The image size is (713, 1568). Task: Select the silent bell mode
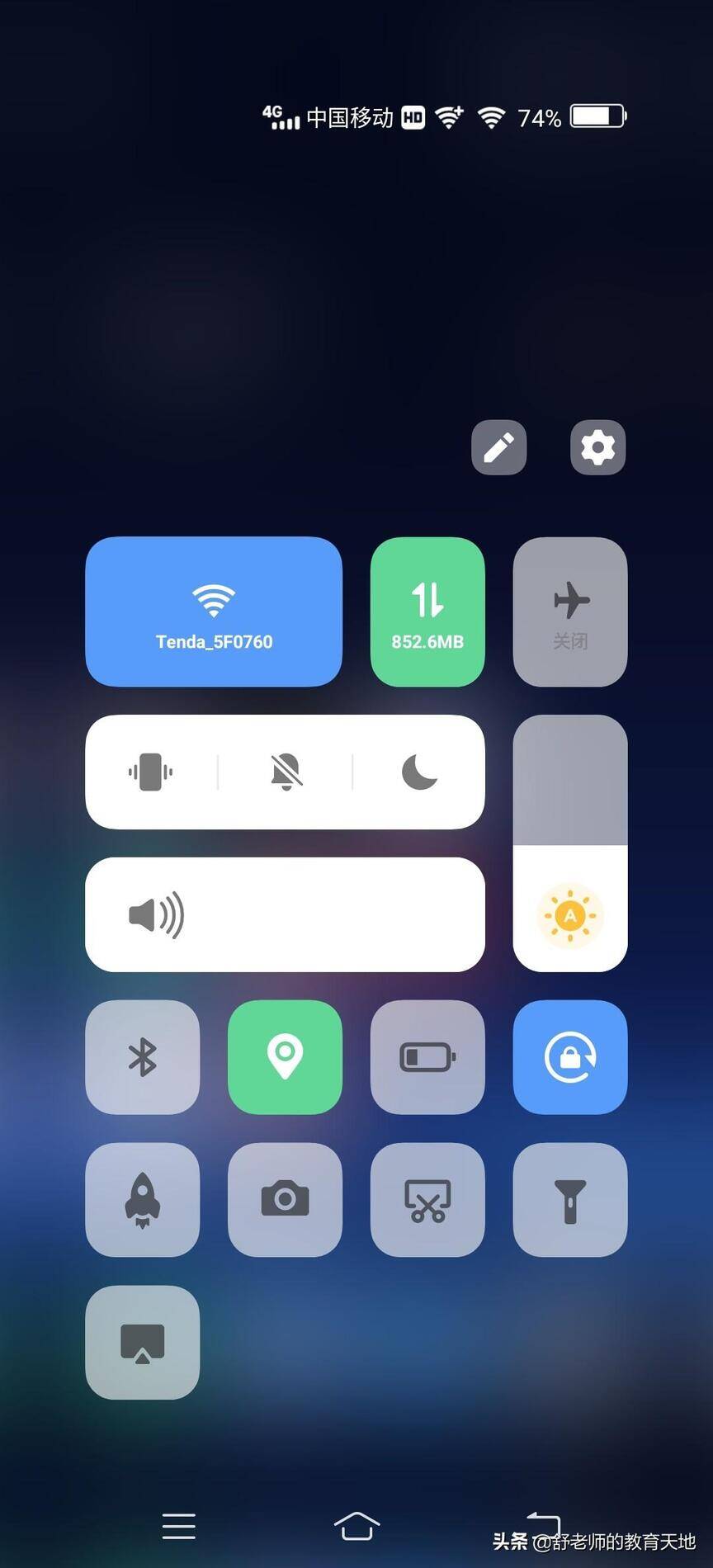coord(286,772)
